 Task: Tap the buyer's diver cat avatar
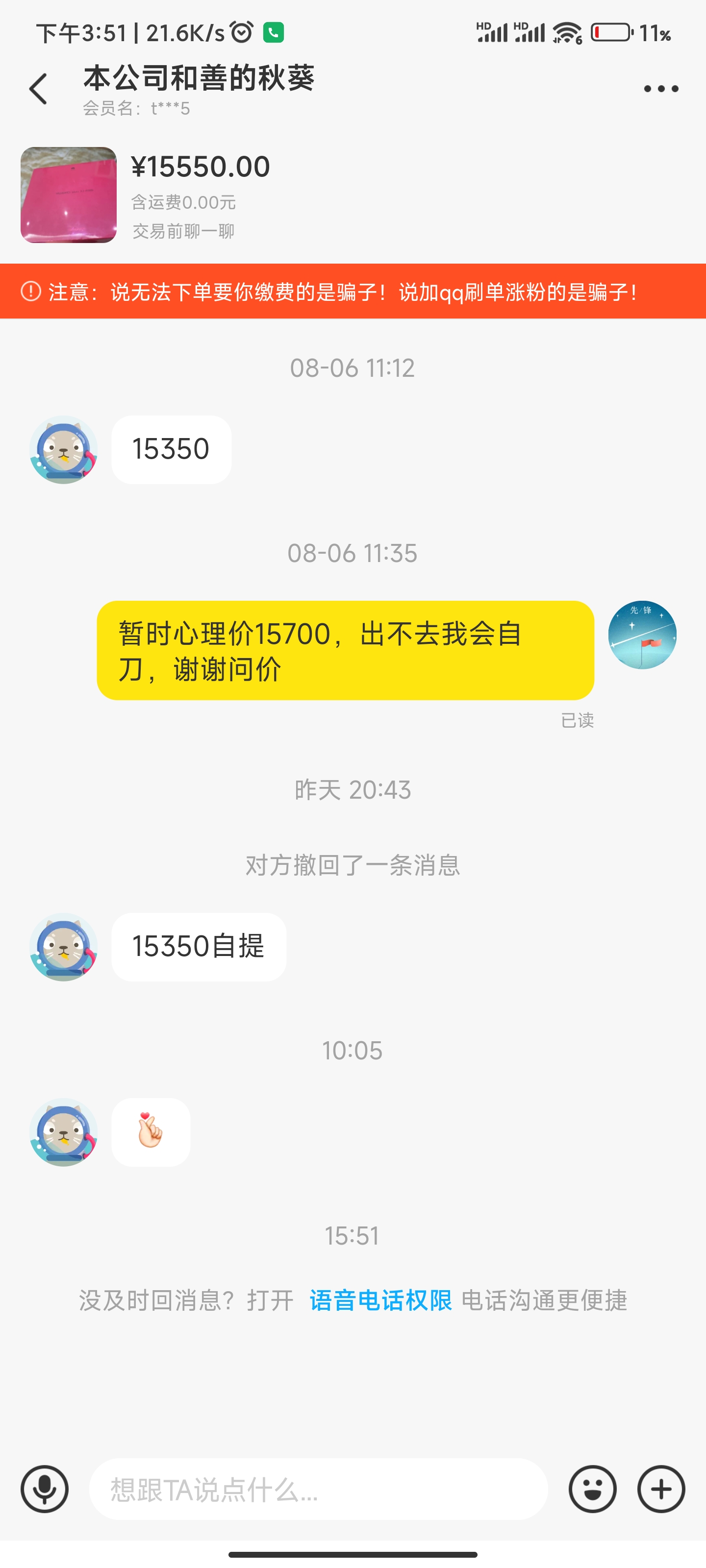click(63, 449)
